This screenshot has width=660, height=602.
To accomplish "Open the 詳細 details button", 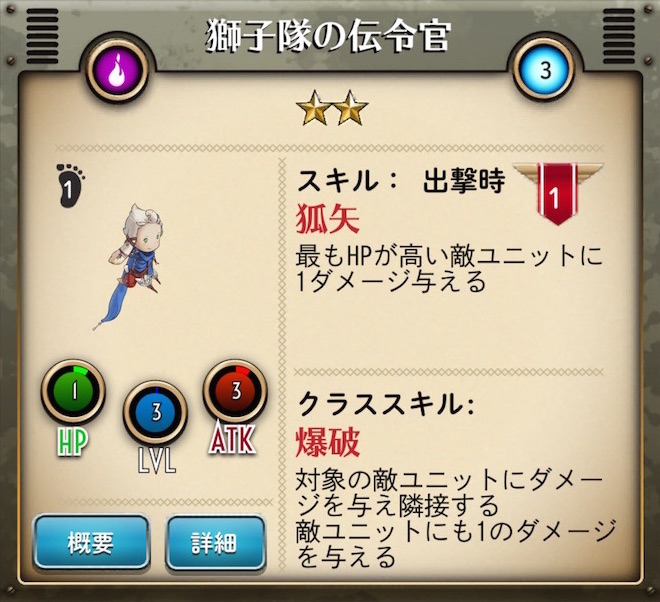I will [x=214, y=543].
